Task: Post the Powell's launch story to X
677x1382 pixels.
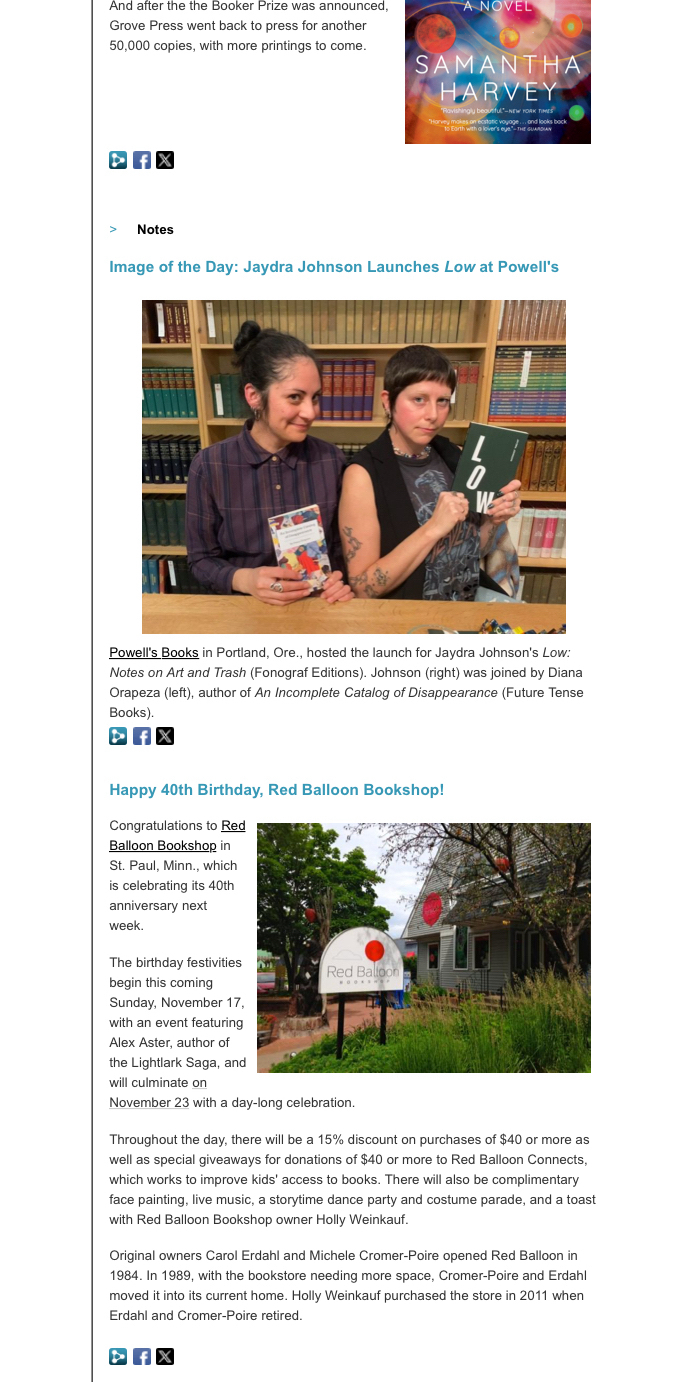Action: coord(165,737)
